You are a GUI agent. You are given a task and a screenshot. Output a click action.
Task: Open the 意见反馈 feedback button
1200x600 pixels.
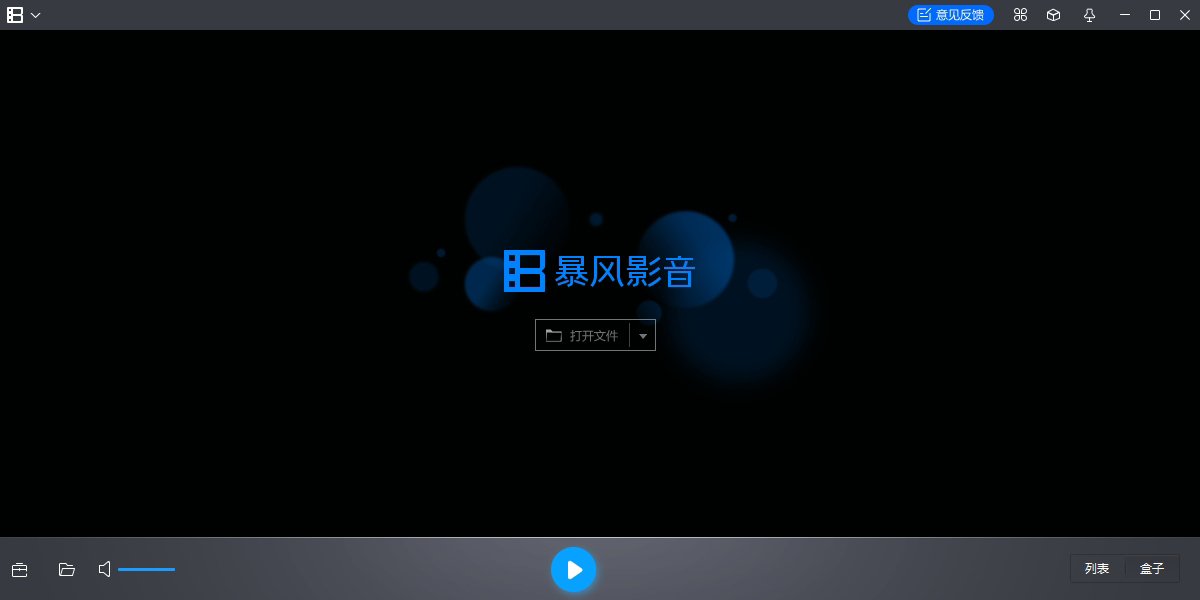[950, 15]
